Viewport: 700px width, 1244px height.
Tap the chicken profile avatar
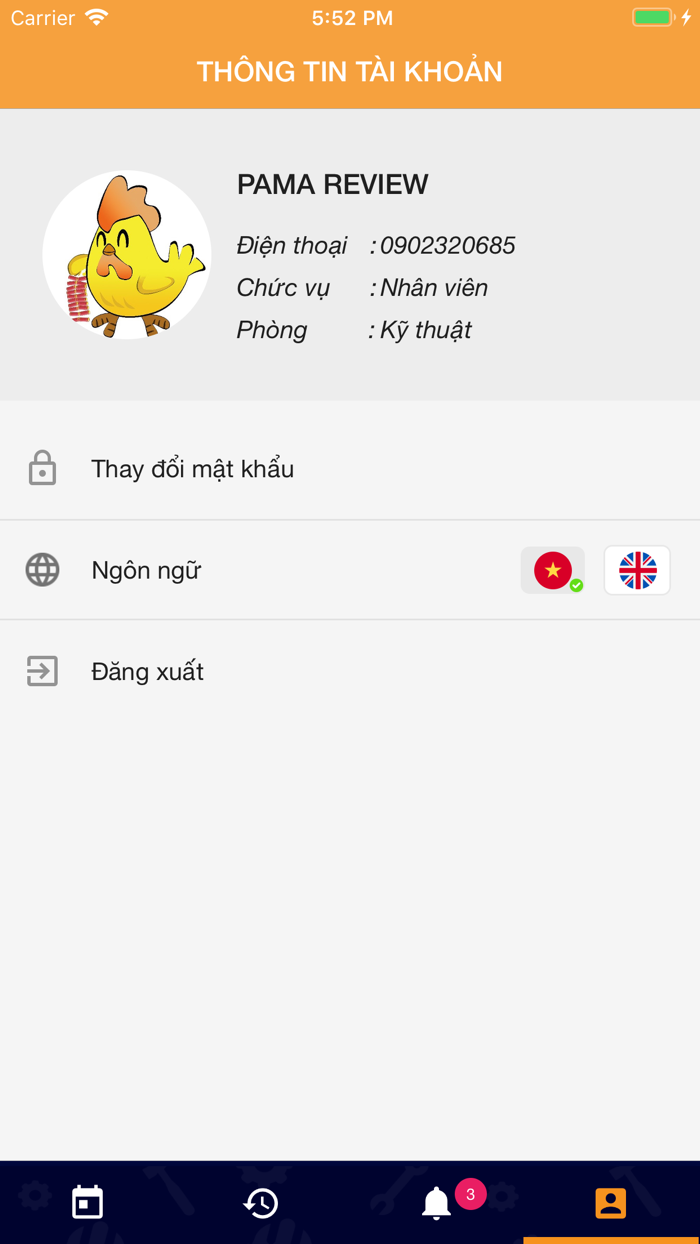pos(127,254)
